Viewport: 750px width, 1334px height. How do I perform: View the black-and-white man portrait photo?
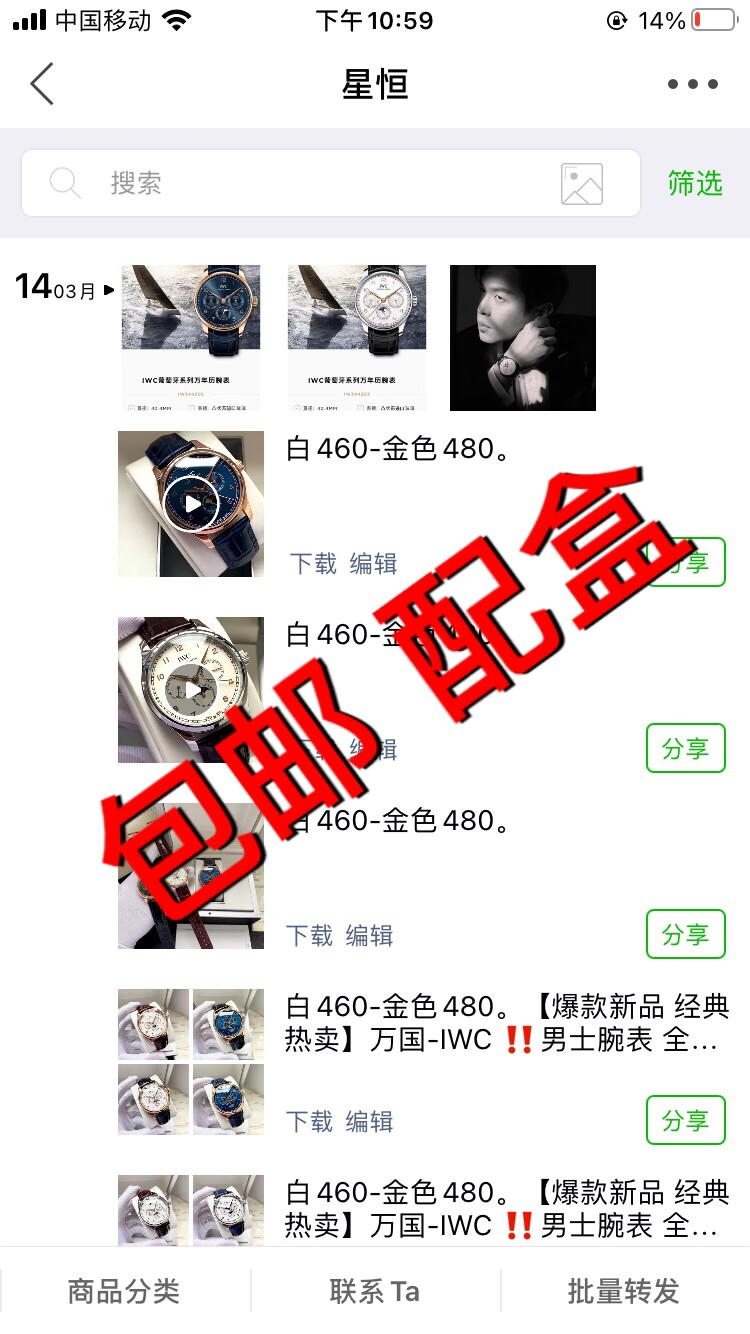click(x=523, y=337)
